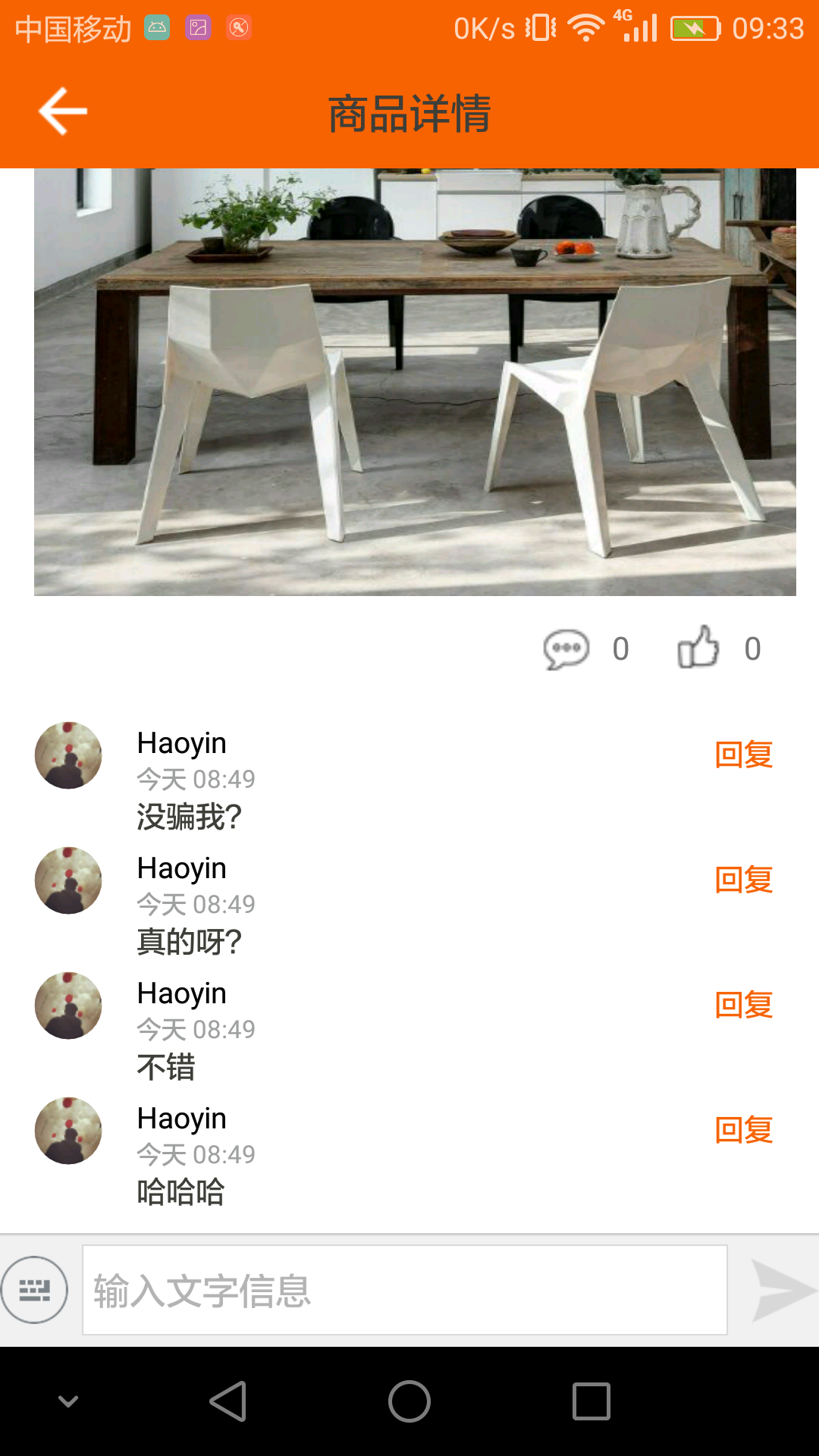Reply to the comment 没骗我?
The height and width of the screenshot is (1456, 819).
point(744,755)
